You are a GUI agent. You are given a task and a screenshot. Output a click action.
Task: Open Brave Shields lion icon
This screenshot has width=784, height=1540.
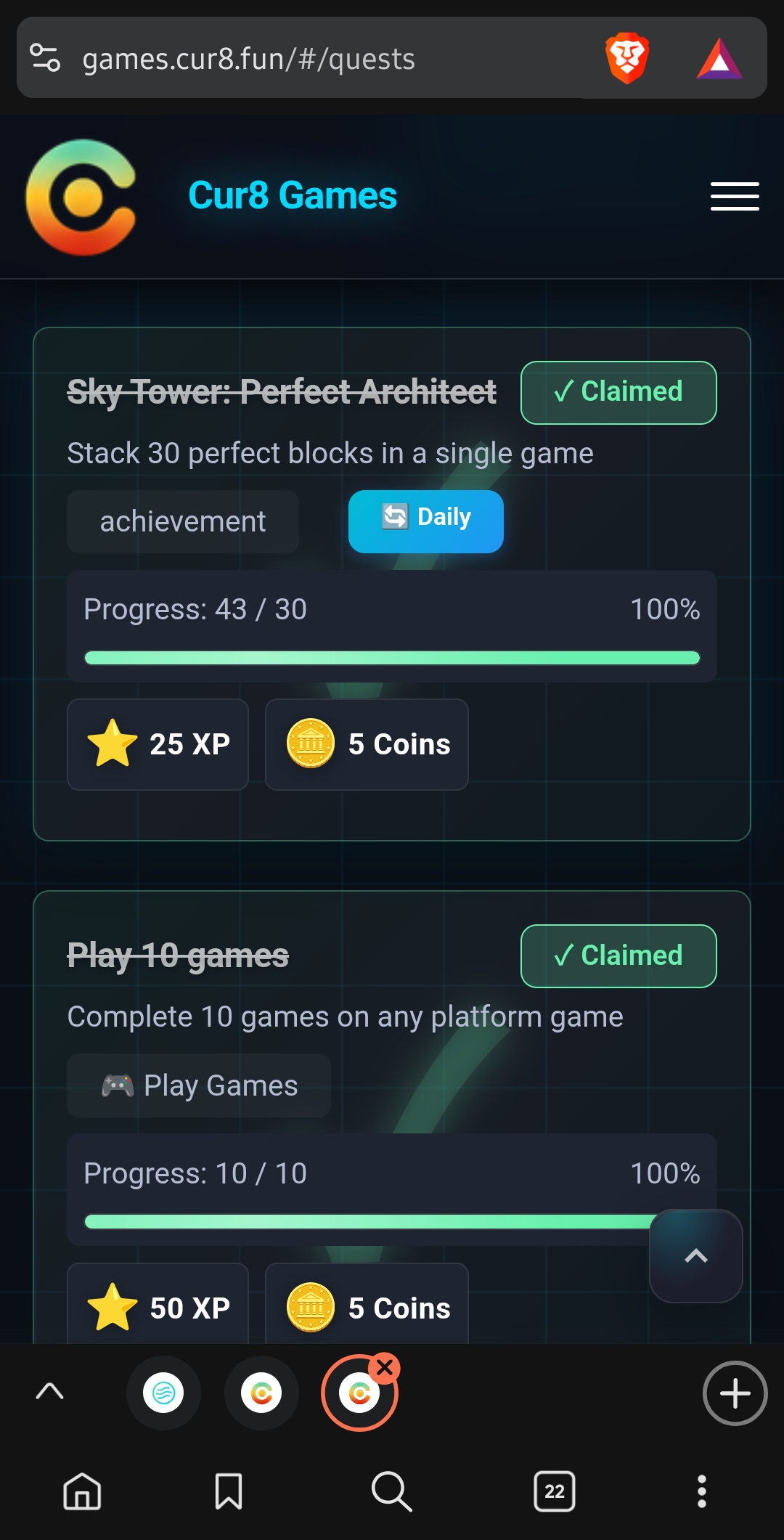(x=626, y=58)
